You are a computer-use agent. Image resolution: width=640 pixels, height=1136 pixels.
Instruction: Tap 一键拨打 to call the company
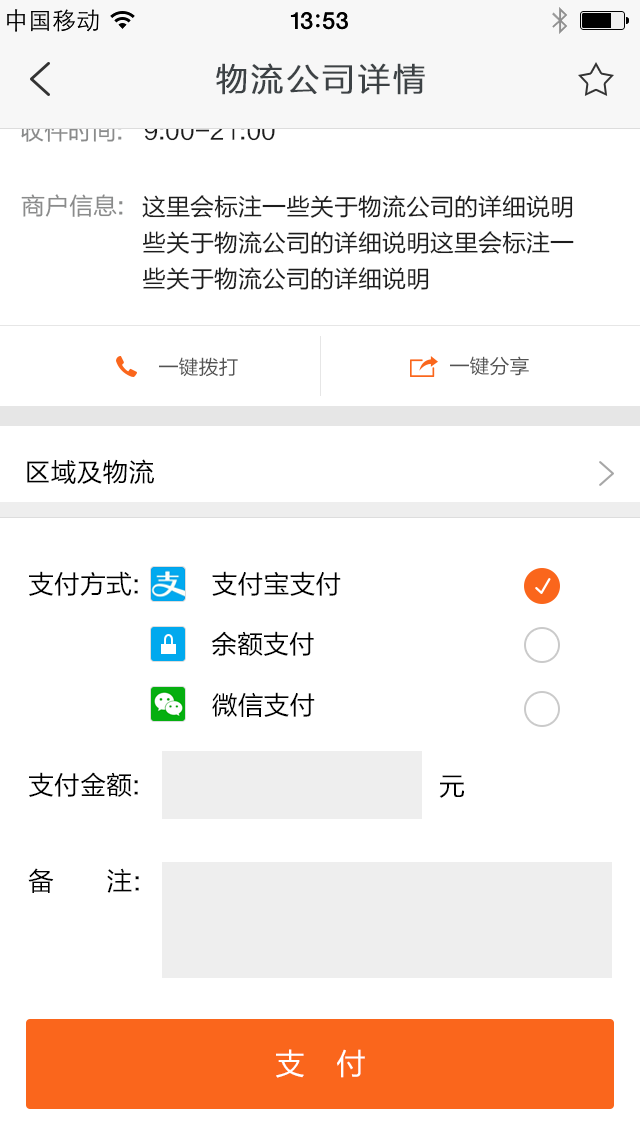pos(176,367)
